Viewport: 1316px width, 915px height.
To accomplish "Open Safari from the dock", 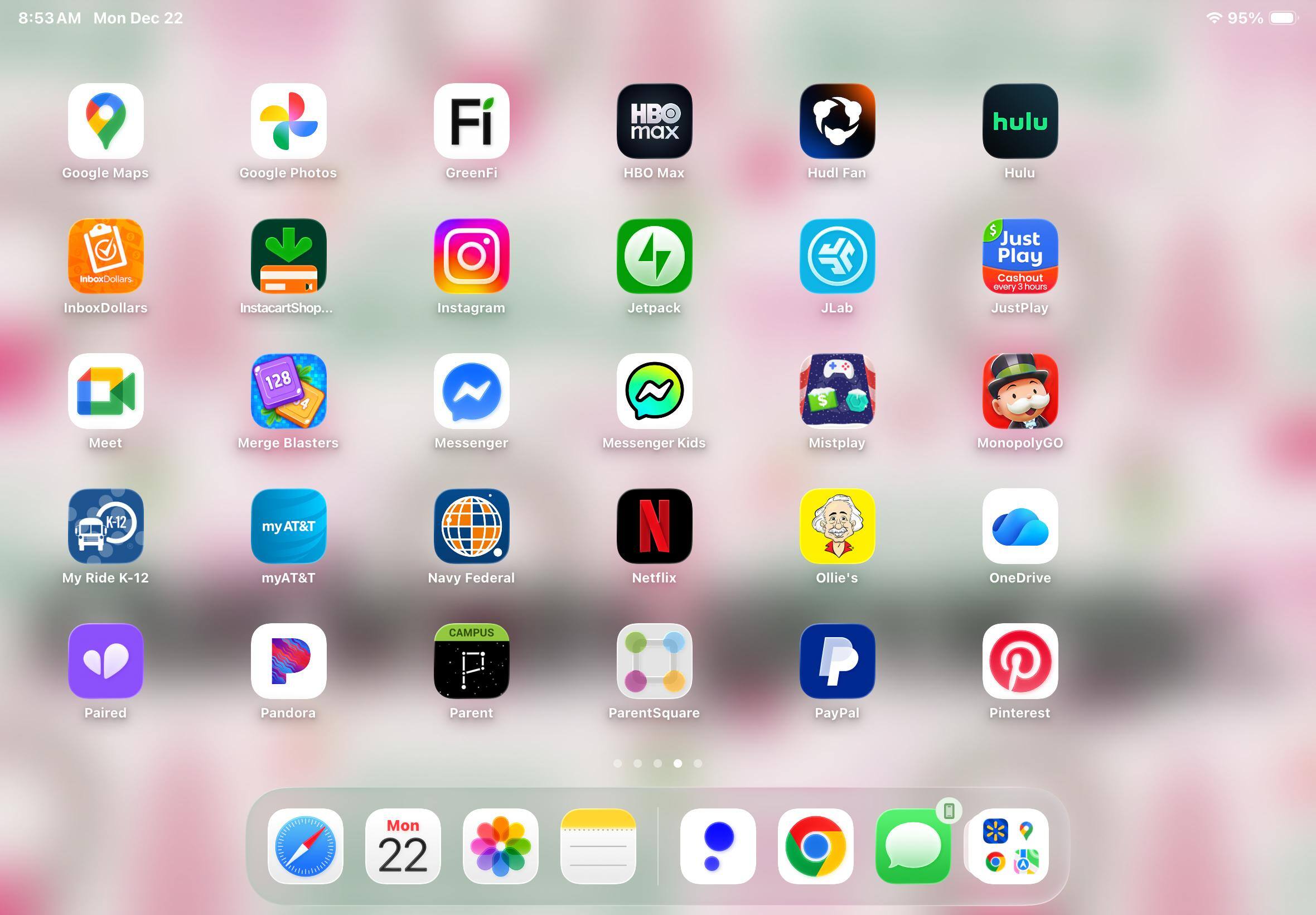I will tap(306, 846).
